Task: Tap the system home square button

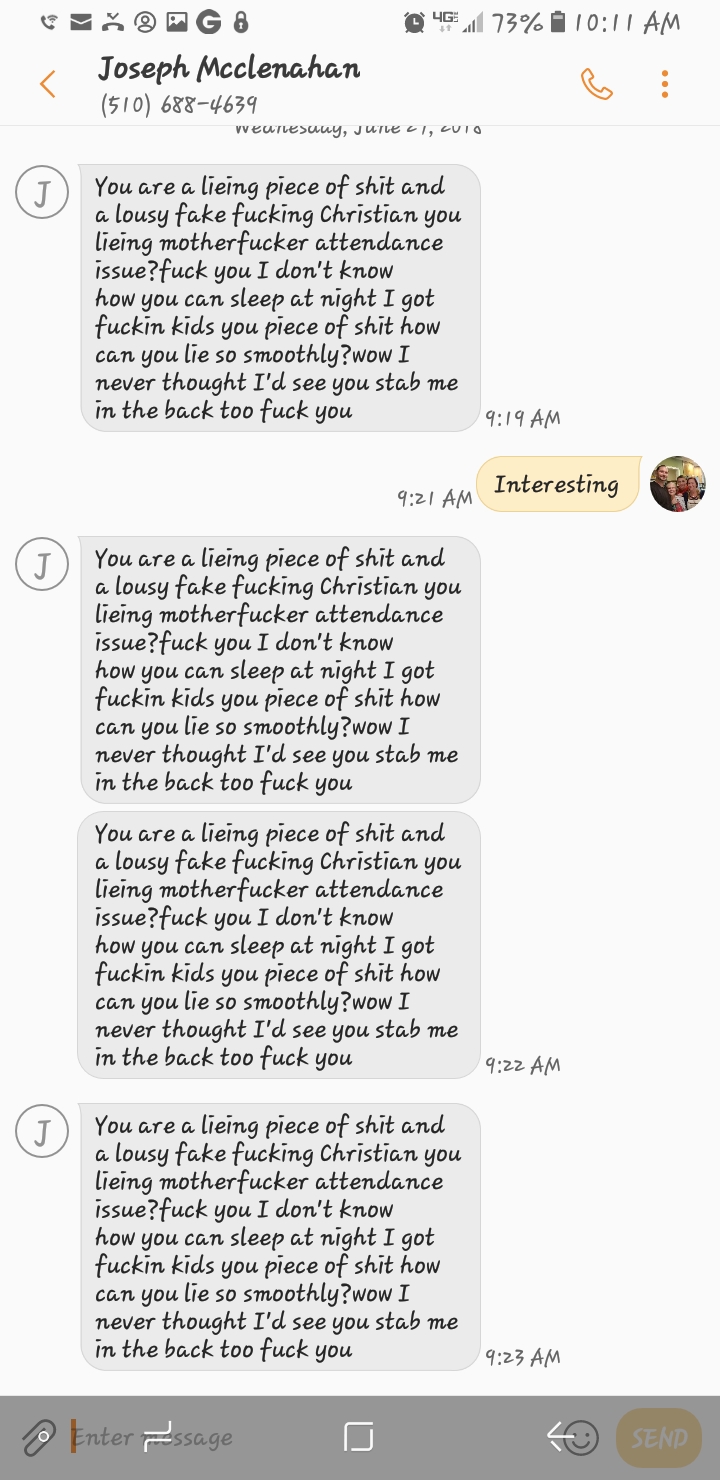Action: [358, 1437]
